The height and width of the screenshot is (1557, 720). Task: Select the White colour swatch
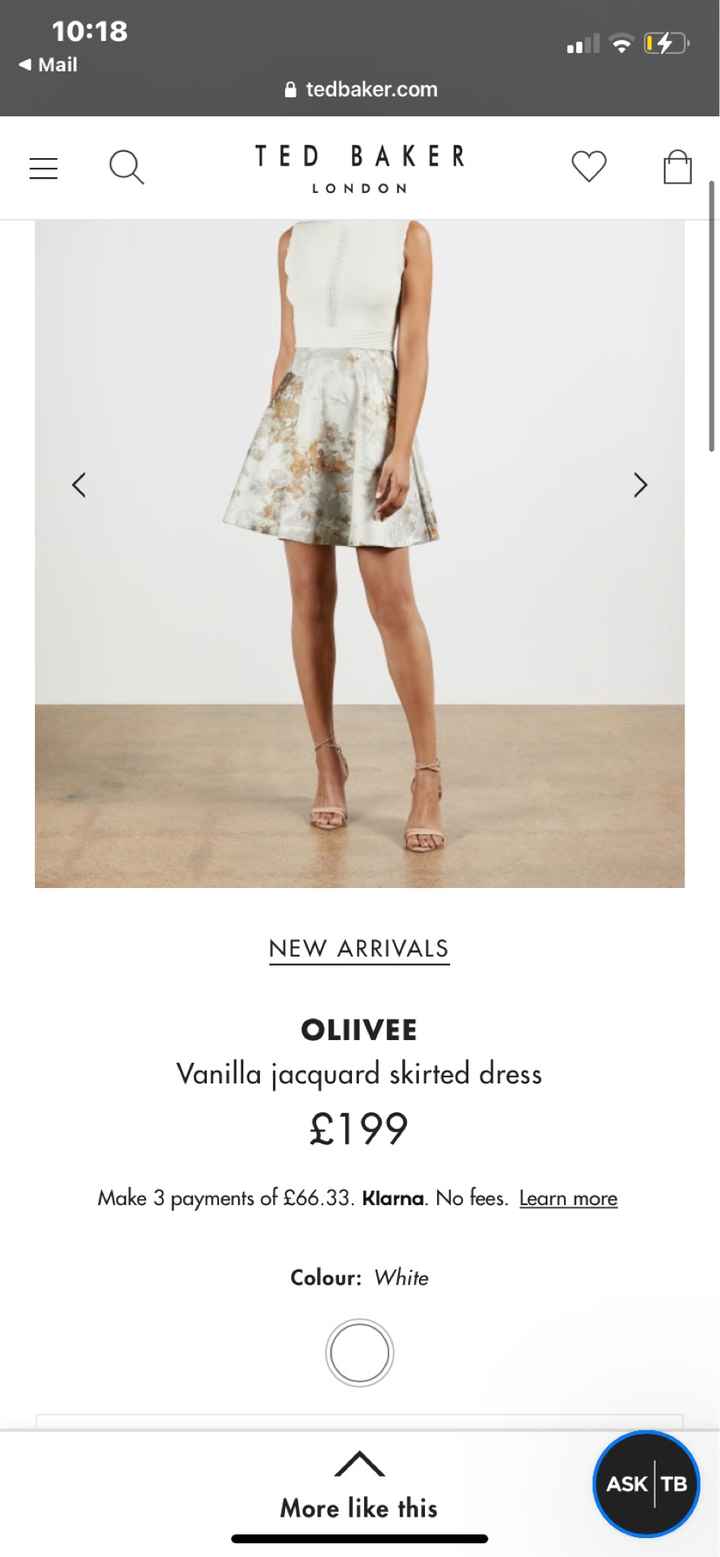pos(359,1353)
